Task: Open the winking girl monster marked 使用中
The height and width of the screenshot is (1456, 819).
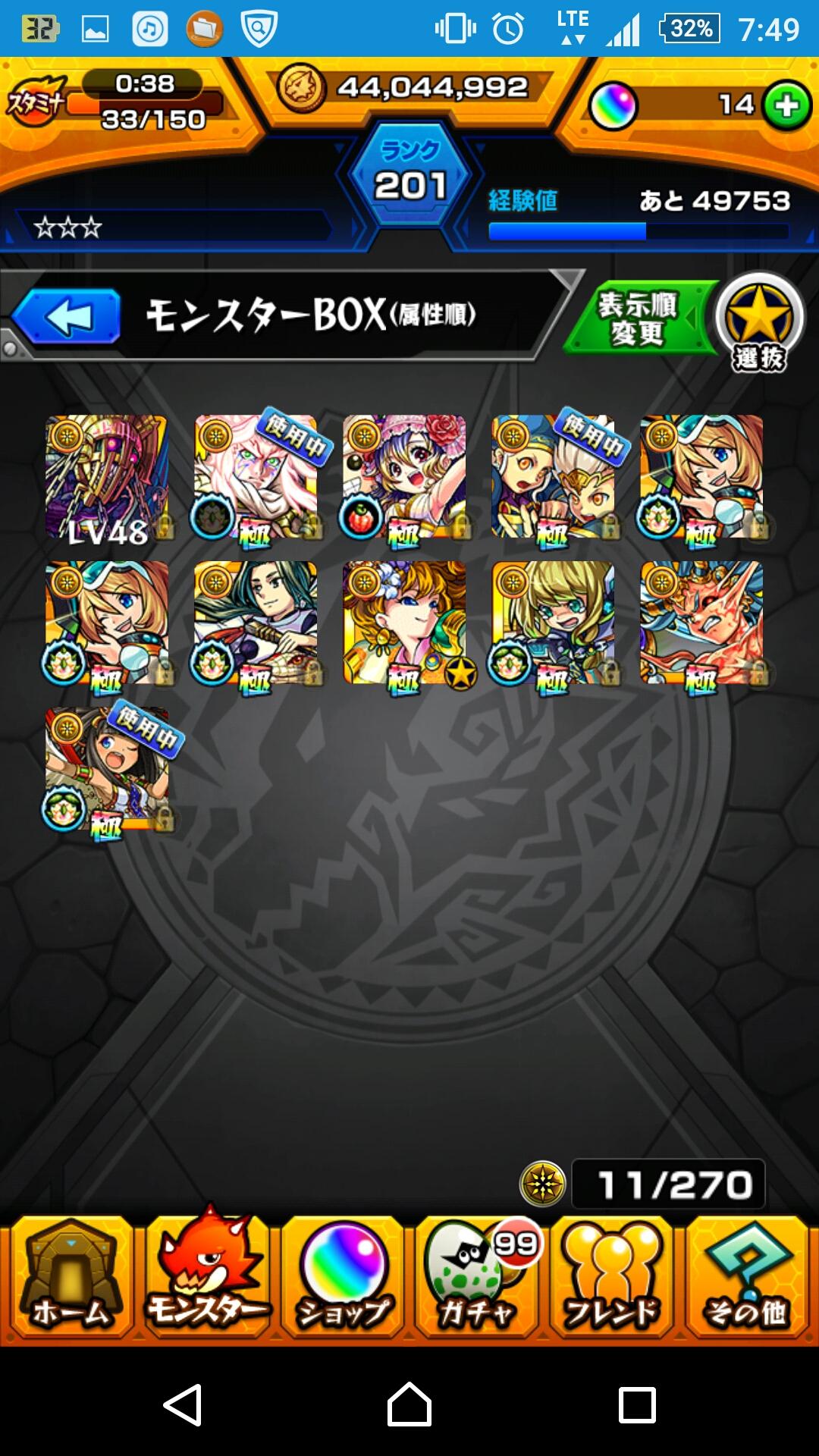Action: [x=106, y=769]
